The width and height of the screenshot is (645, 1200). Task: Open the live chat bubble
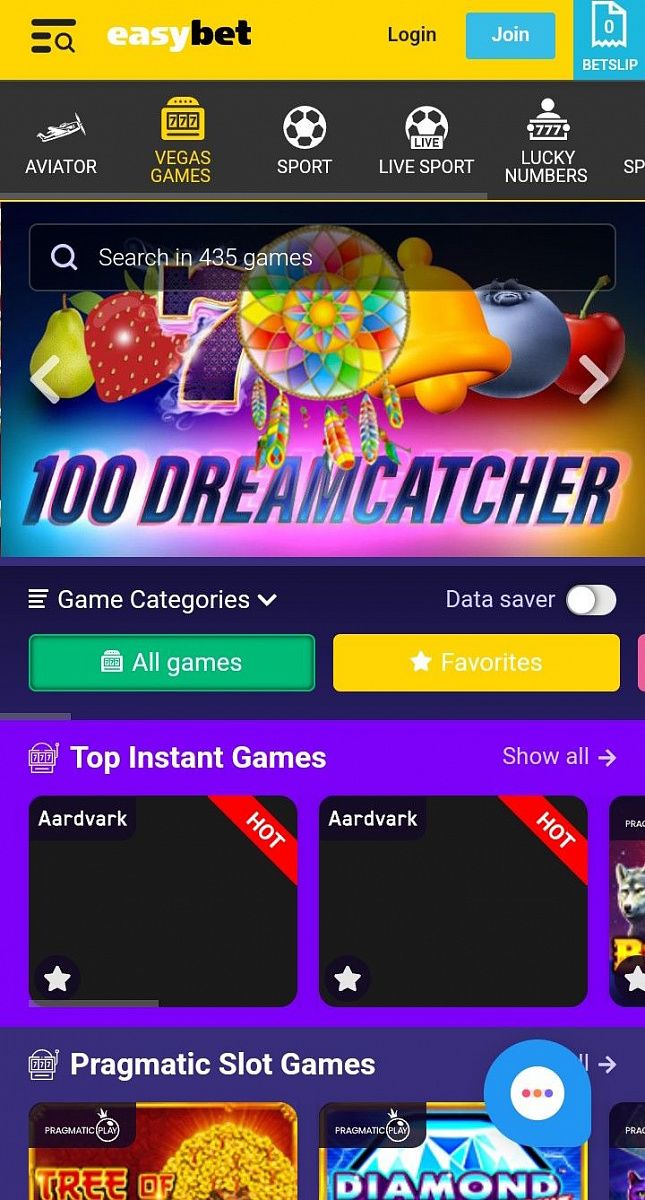click(537, 1093)
